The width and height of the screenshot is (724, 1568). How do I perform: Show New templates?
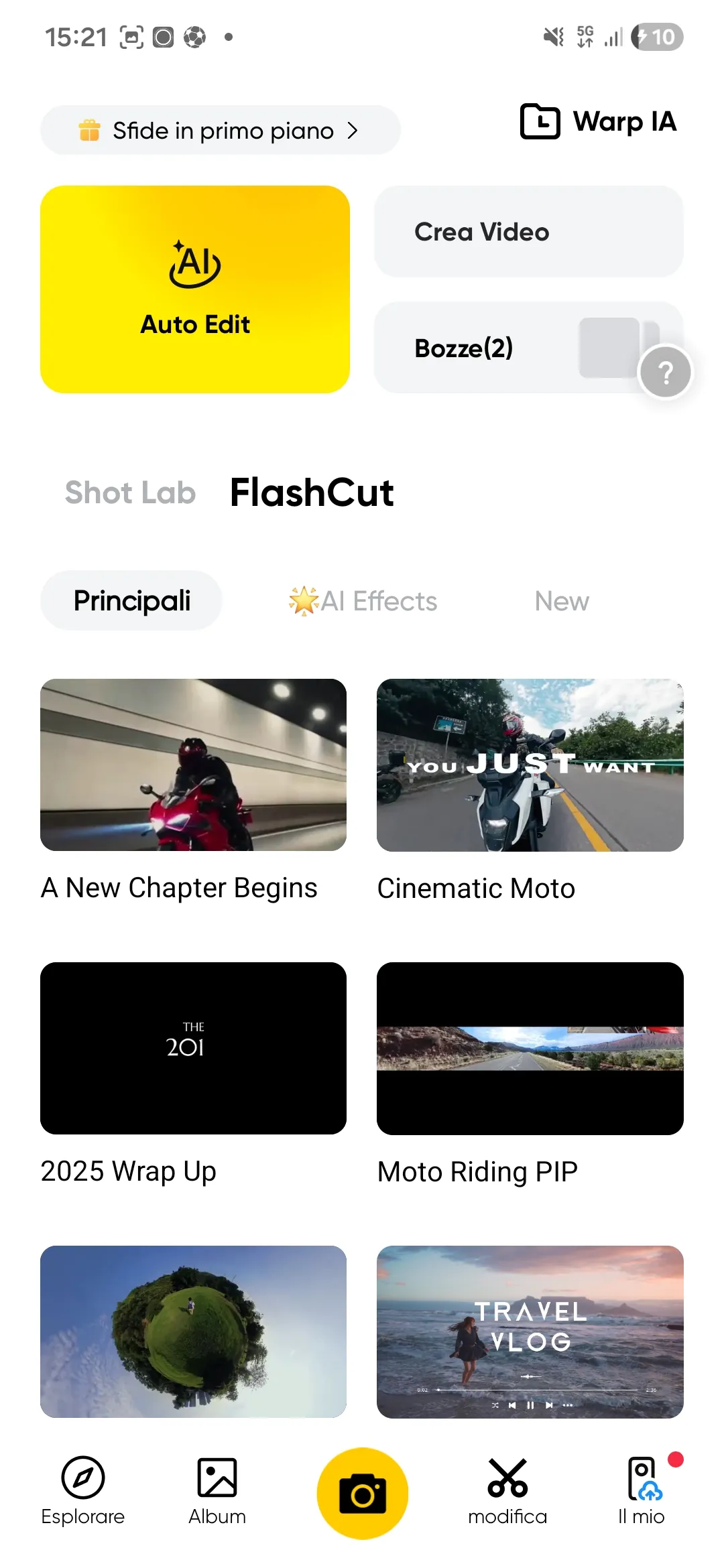click(562, 601)
